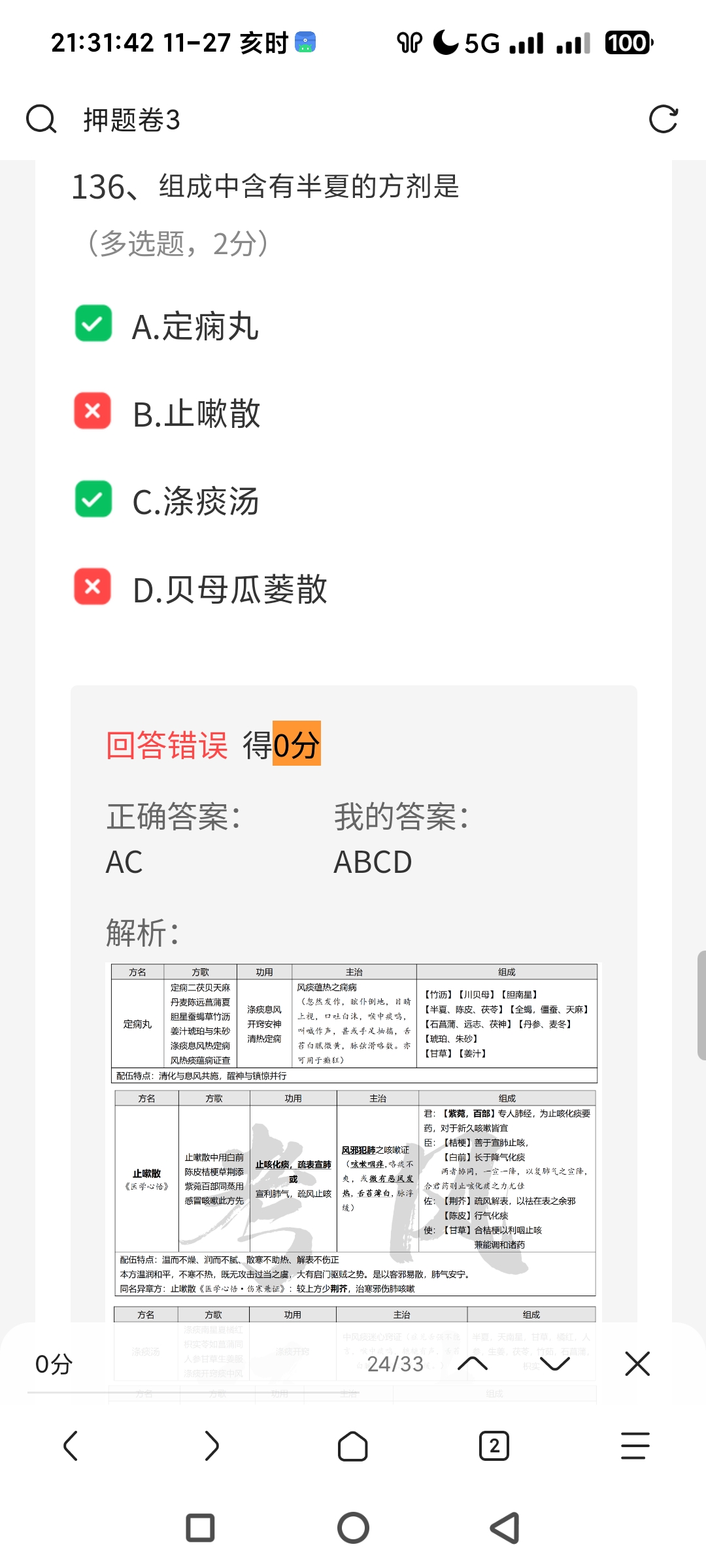
Task: Reload the page with refresh icon
Action: (663, 120)
